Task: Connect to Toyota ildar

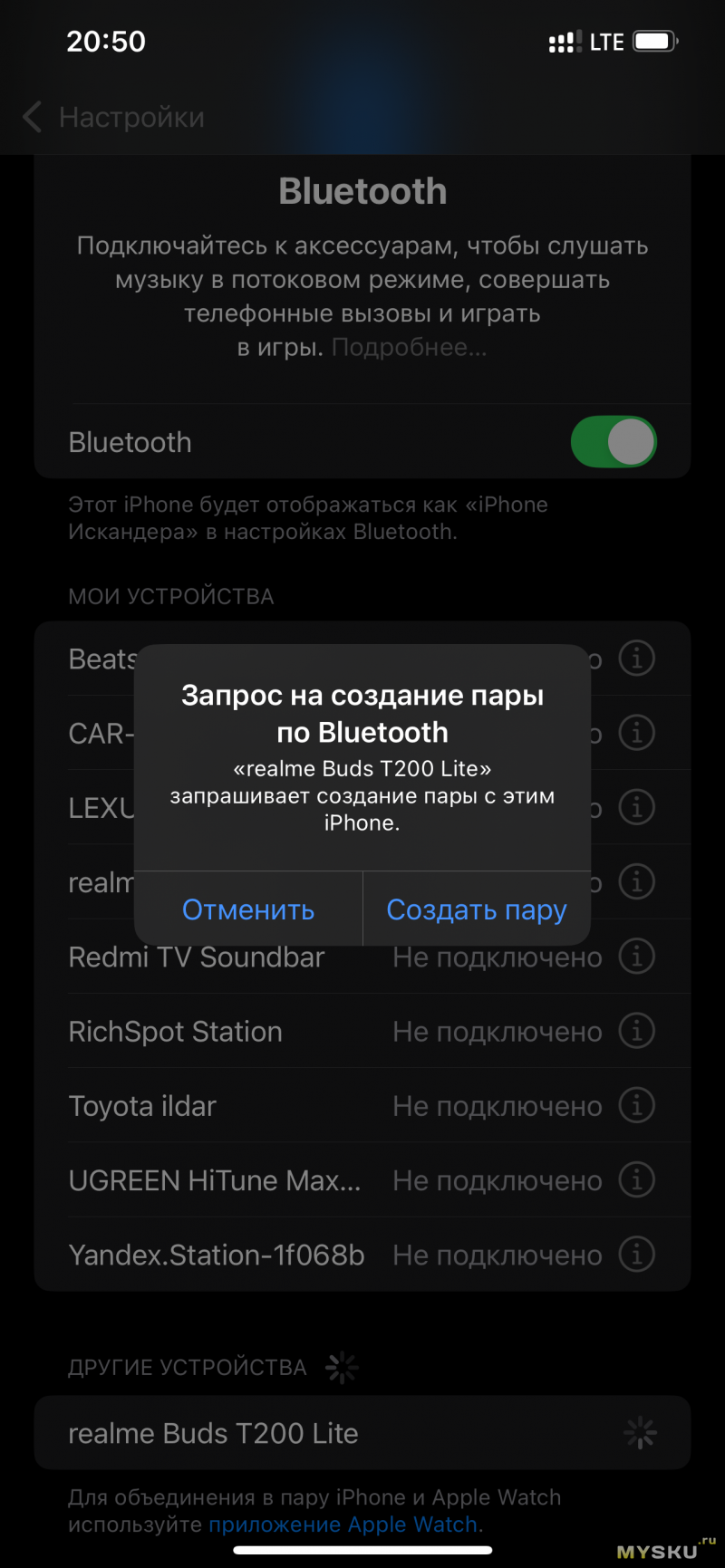Action: tap(142, 1105)
